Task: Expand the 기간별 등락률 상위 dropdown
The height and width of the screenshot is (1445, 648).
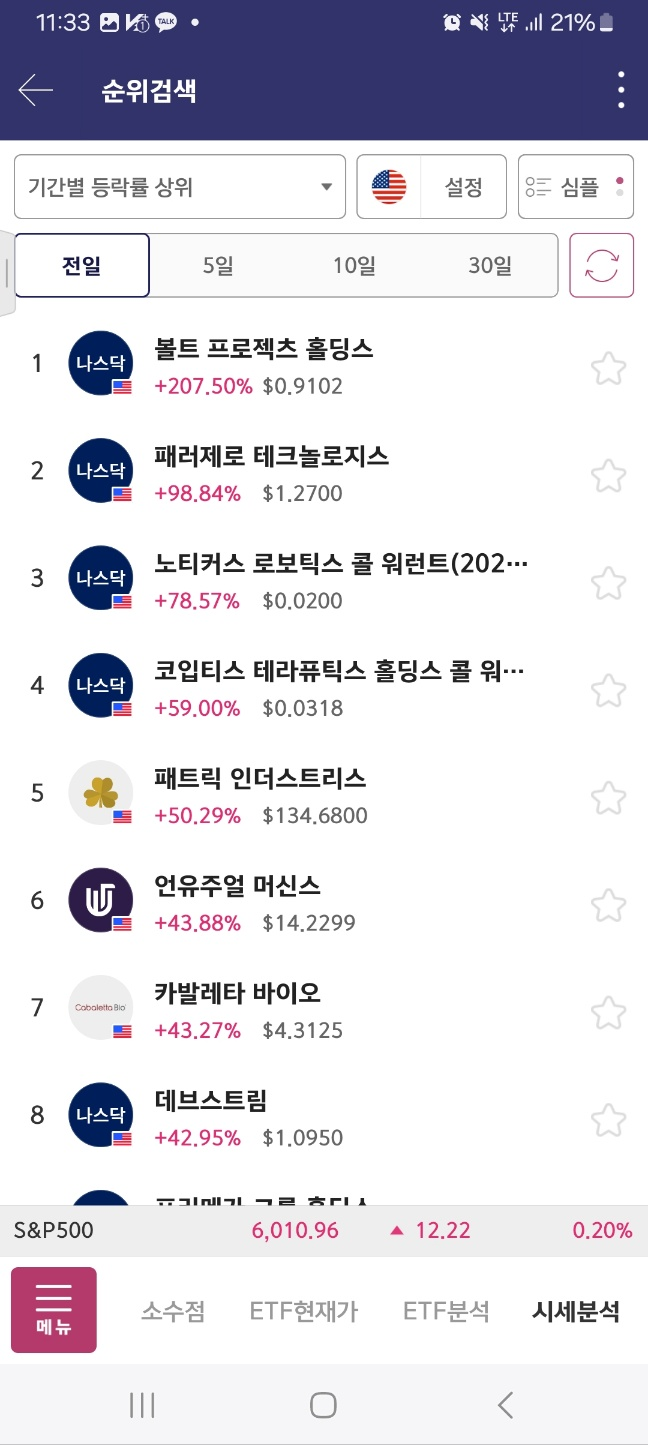Action: click(180, 187)
